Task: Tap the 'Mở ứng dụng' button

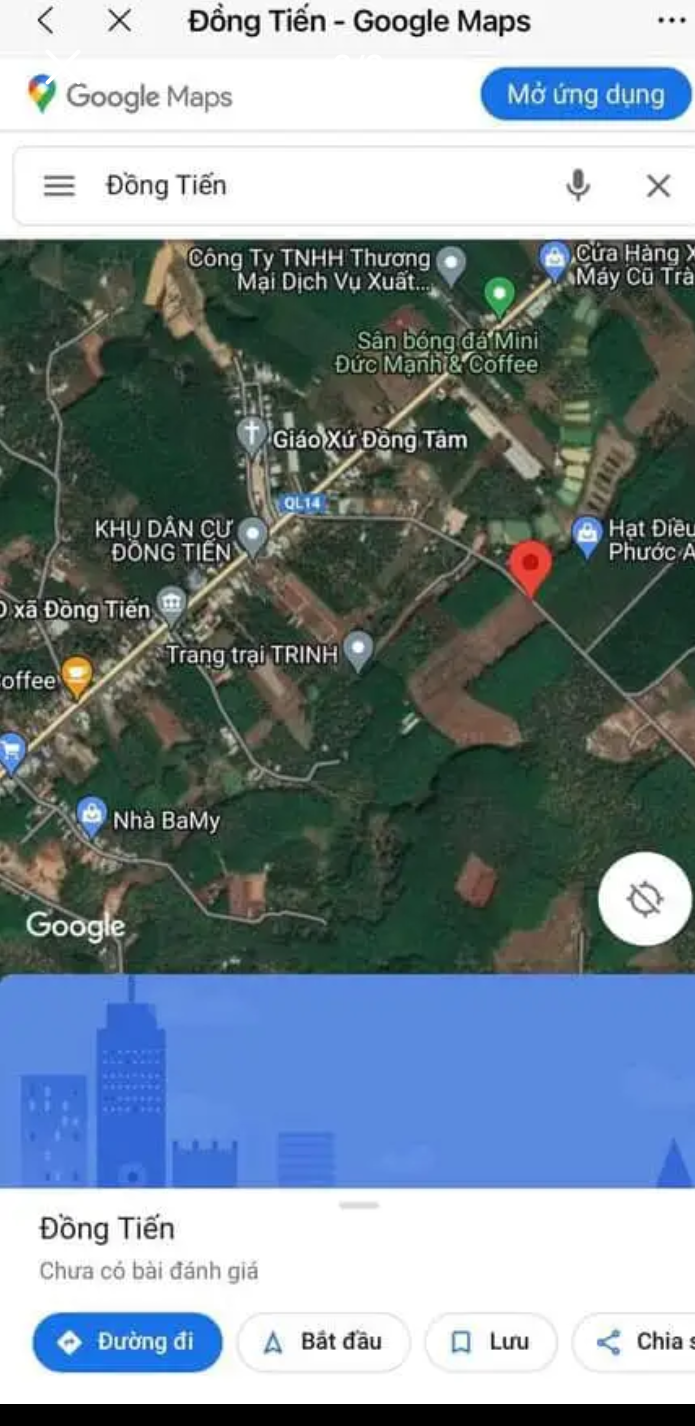Action: click(585, 95)
